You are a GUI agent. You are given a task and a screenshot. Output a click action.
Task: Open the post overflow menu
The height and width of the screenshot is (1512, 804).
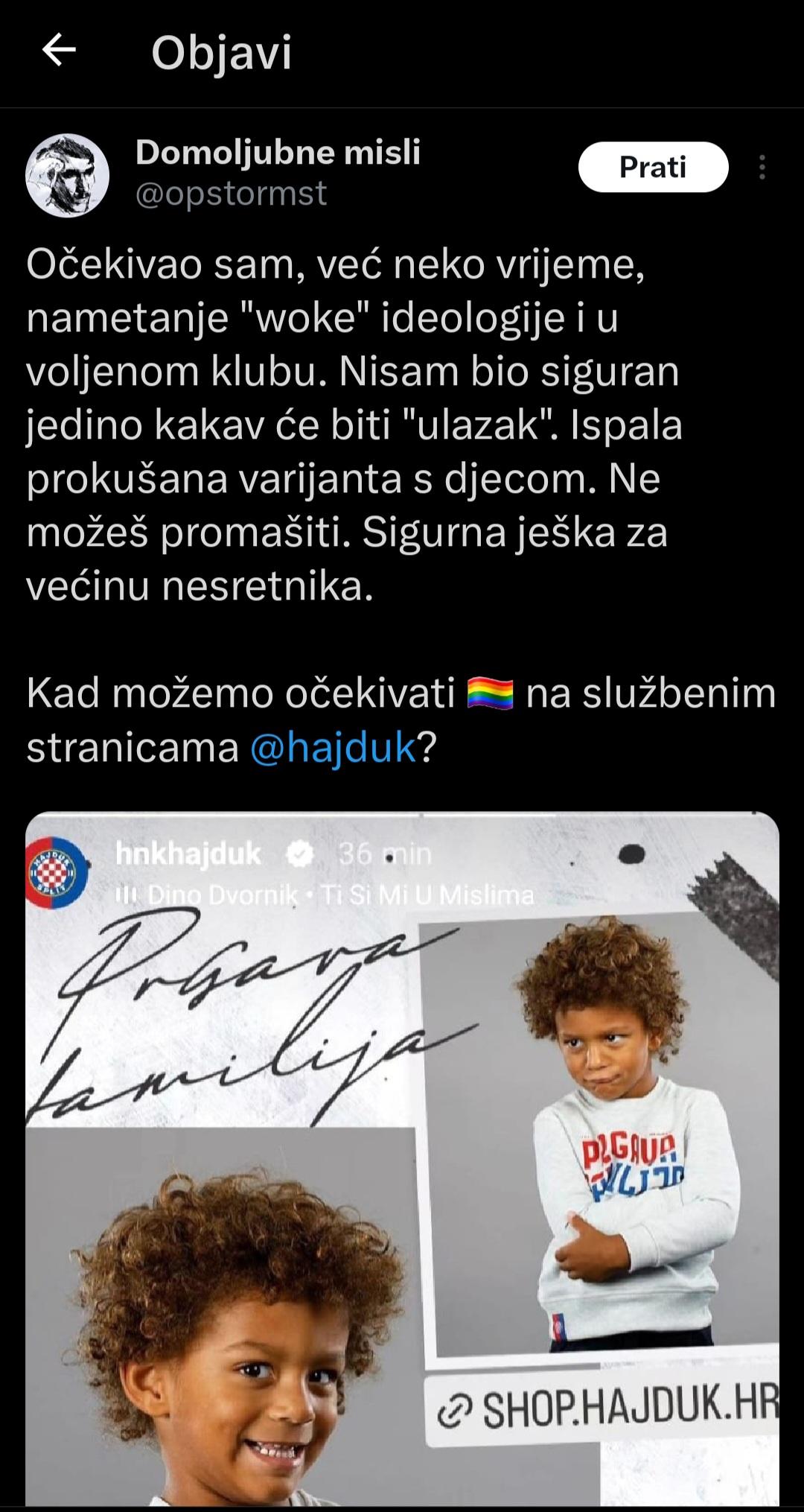click(762, 168)
